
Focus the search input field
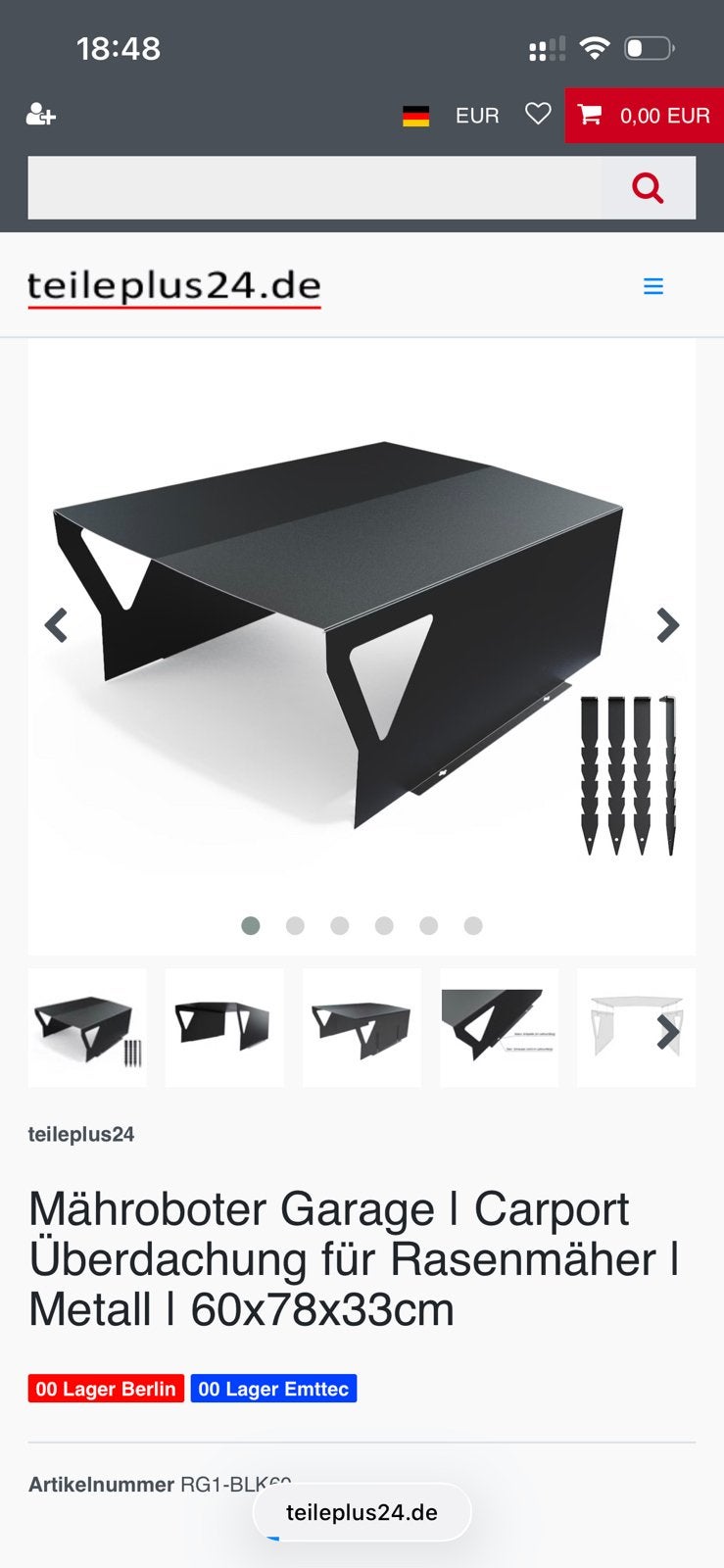314,187
